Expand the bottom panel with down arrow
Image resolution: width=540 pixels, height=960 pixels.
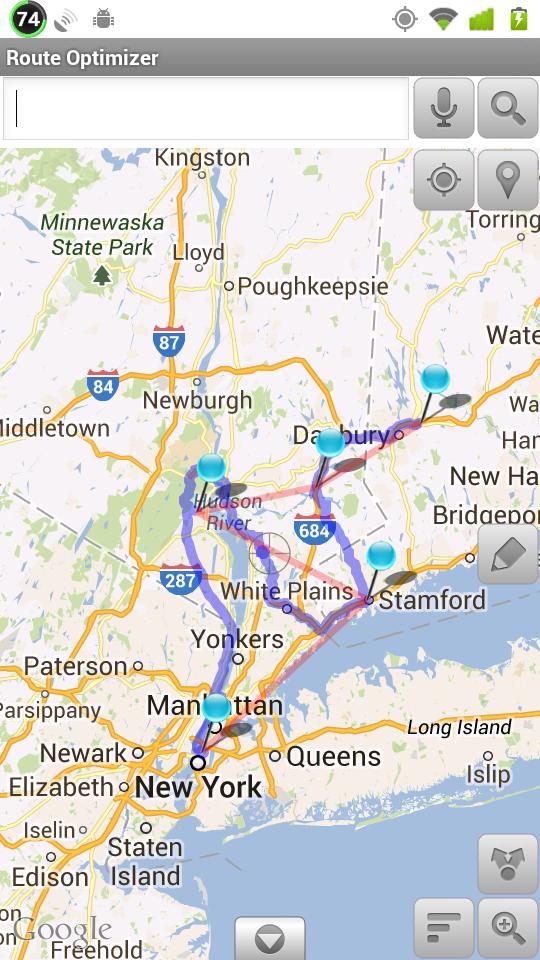click(270, 938)
